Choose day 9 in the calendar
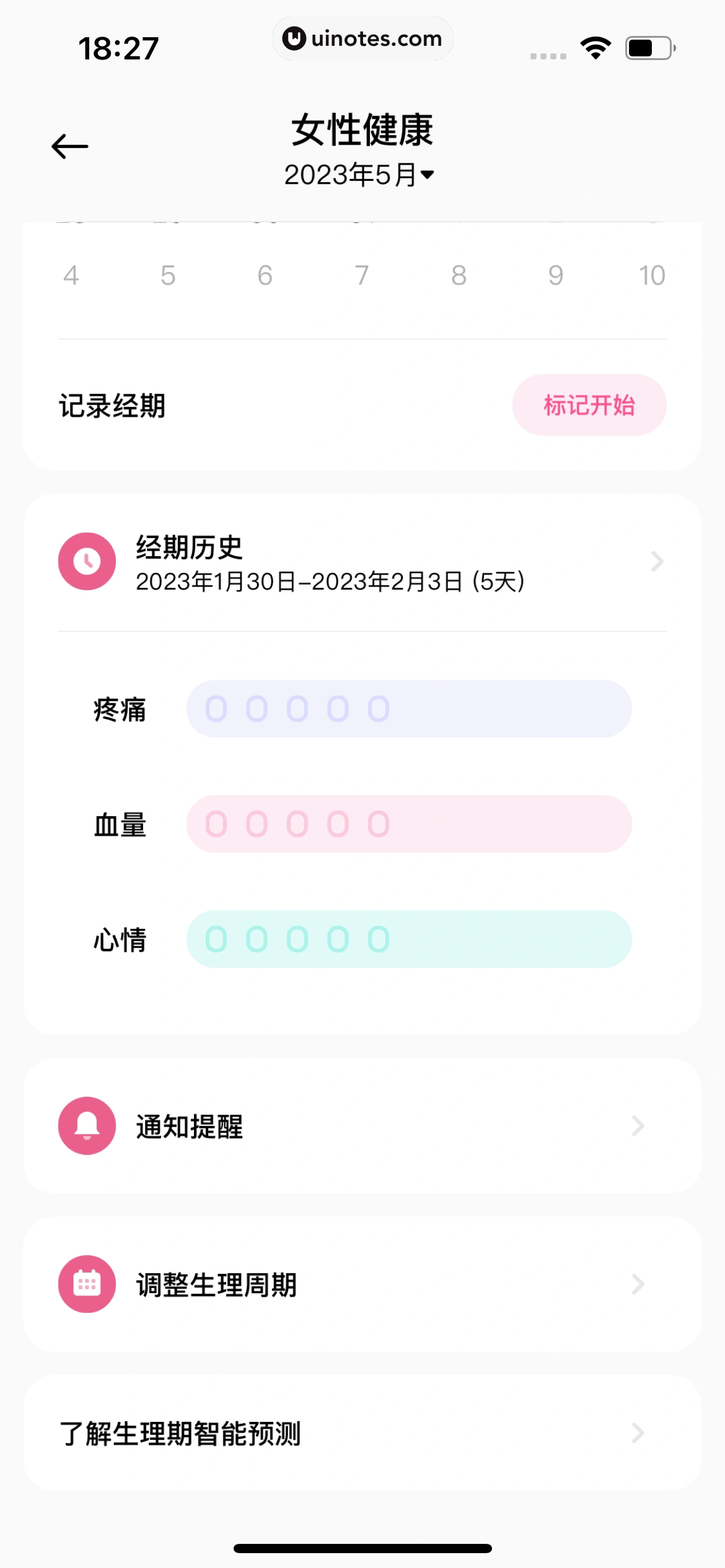 (x=556, y=276)
